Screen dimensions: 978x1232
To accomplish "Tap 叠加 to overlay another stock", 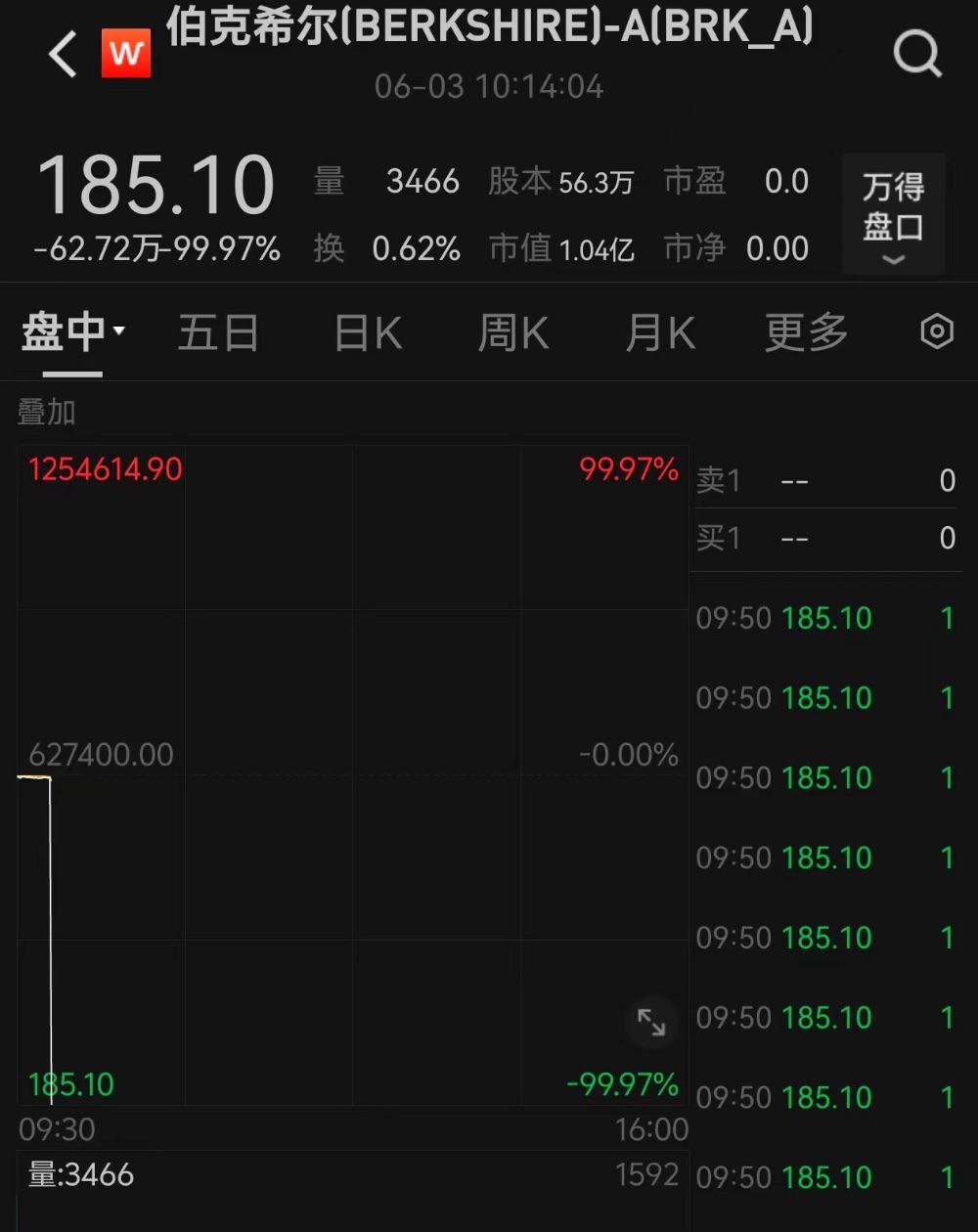I will (x=46, y=413).
